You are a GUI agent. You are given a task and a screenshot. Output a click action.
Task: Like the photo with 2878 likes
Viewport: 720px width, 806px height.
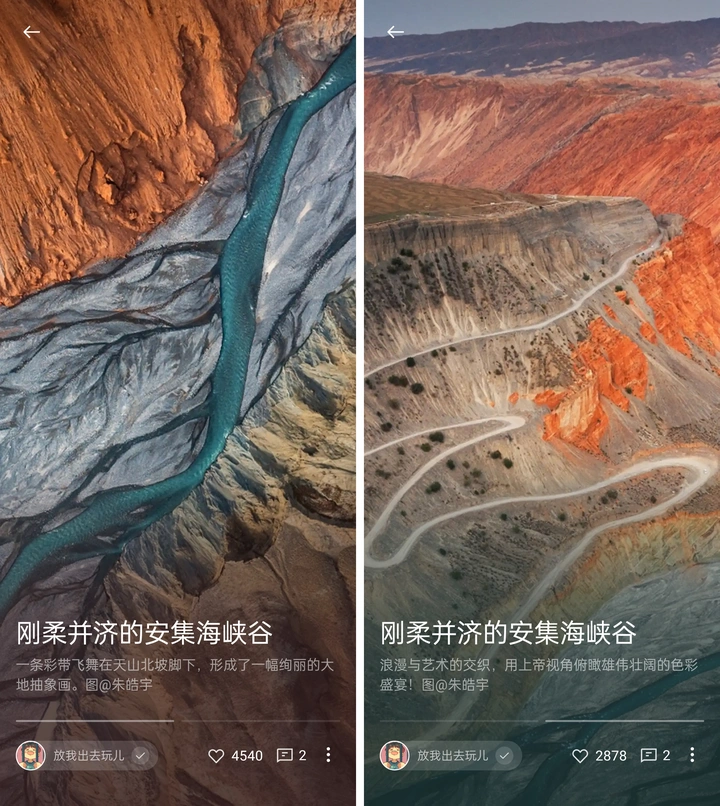580,756
